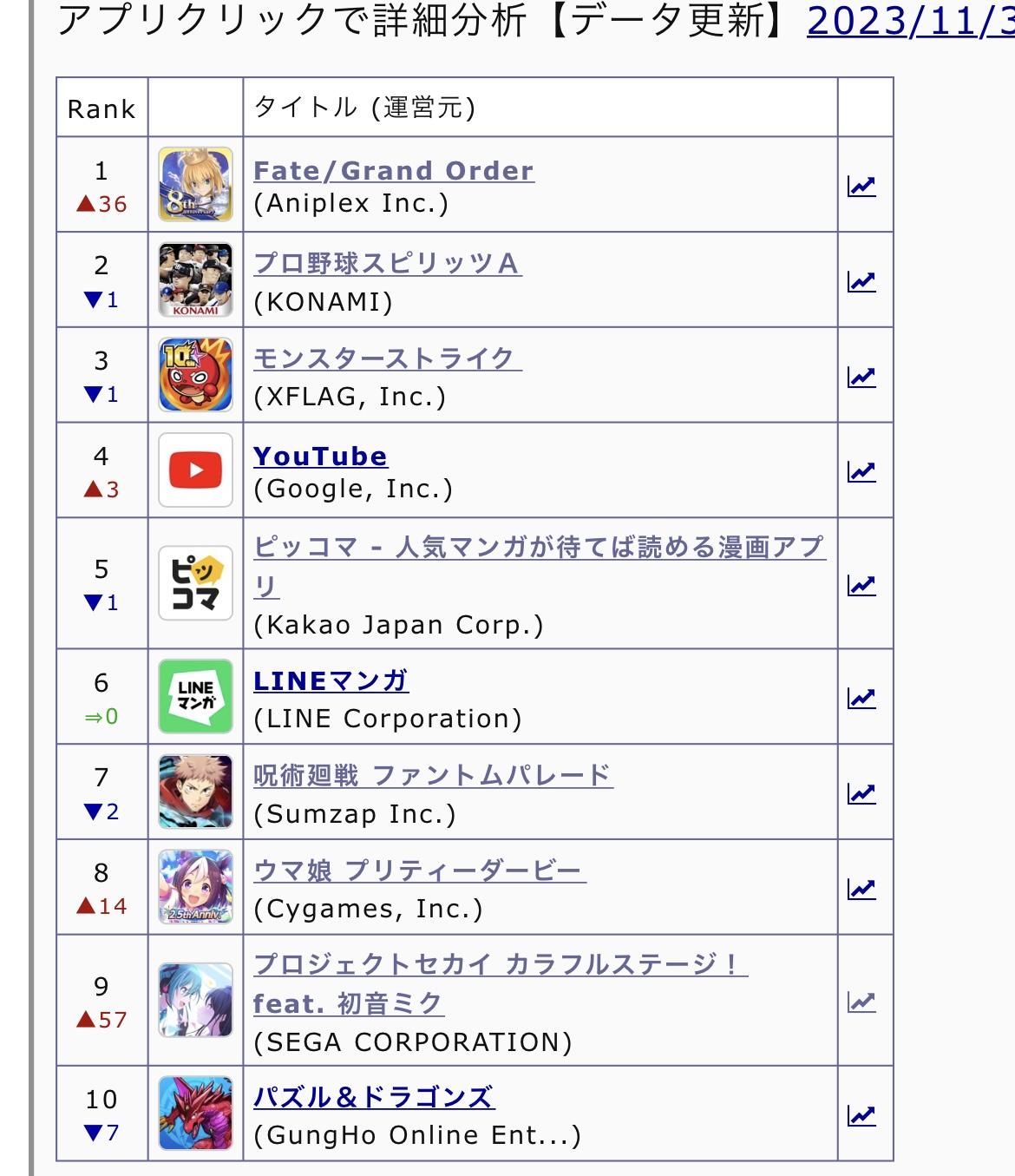View the trend chart for 呪術廻戦 ファントムパレード
Viewport: 1015px width, 1176px height.
[861, 793]
